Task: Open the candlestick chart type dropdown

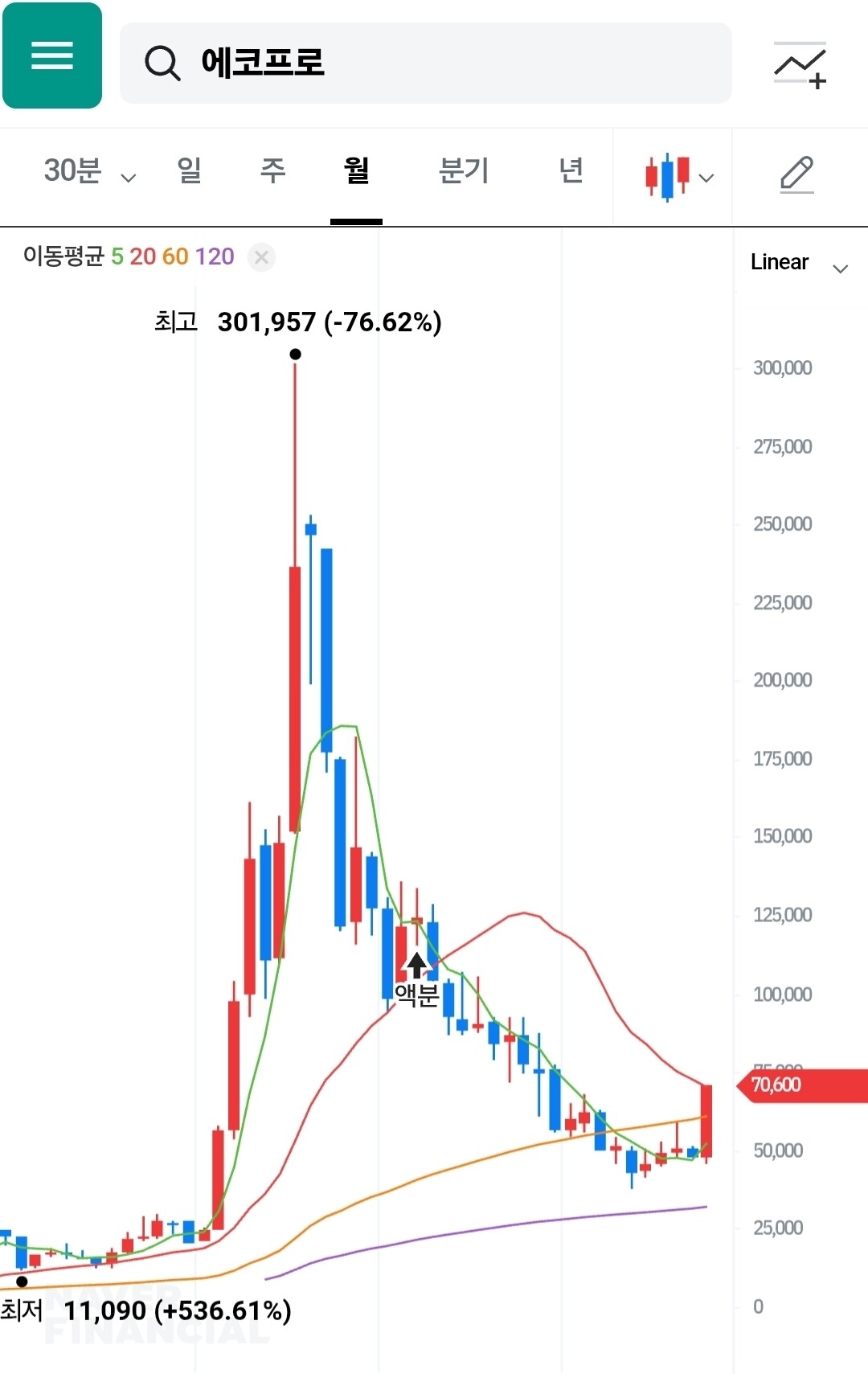Action: pos(679,176)
